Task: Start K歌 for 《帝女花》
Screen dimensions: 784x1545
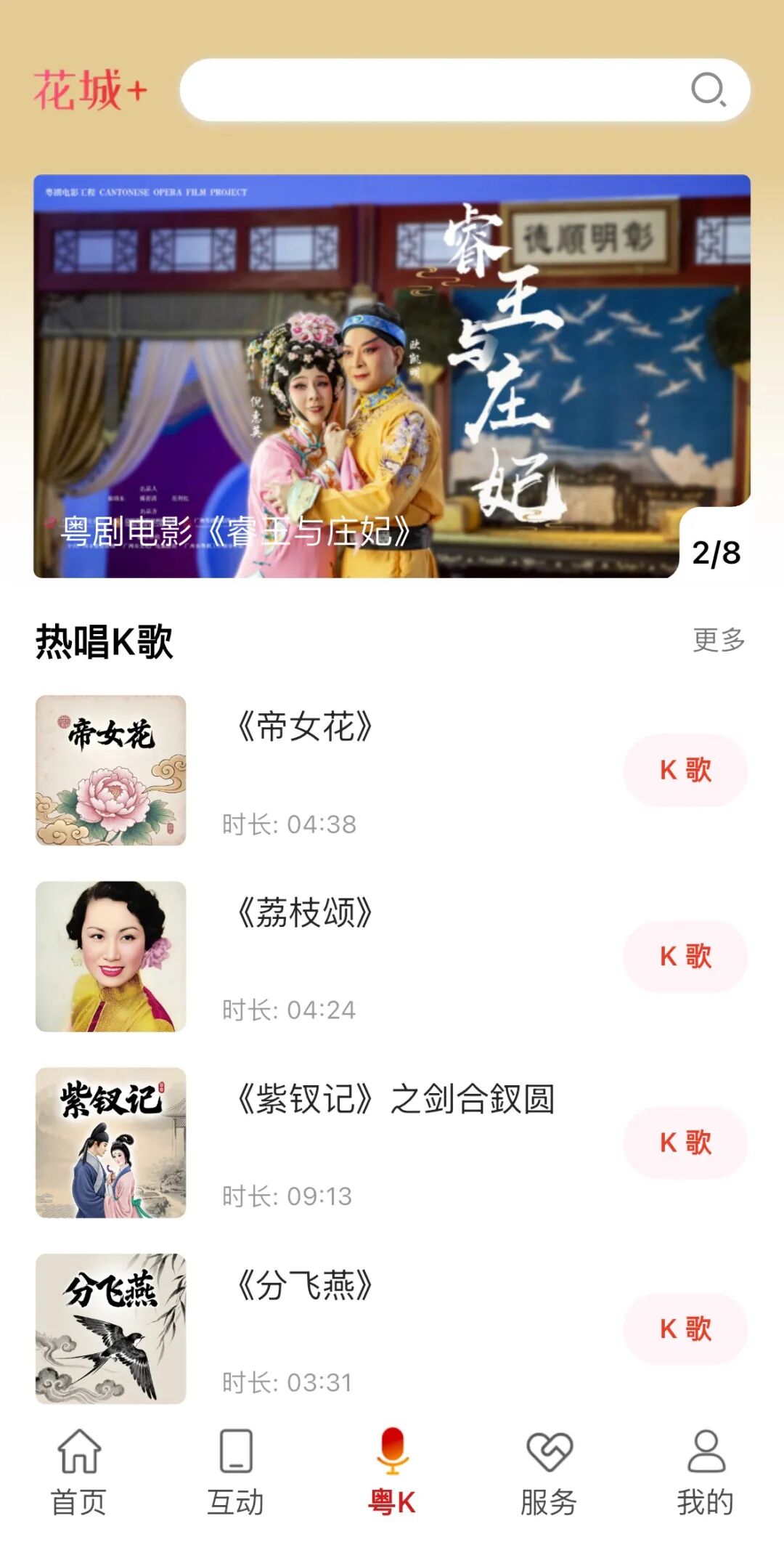Action: coord(685,770)
